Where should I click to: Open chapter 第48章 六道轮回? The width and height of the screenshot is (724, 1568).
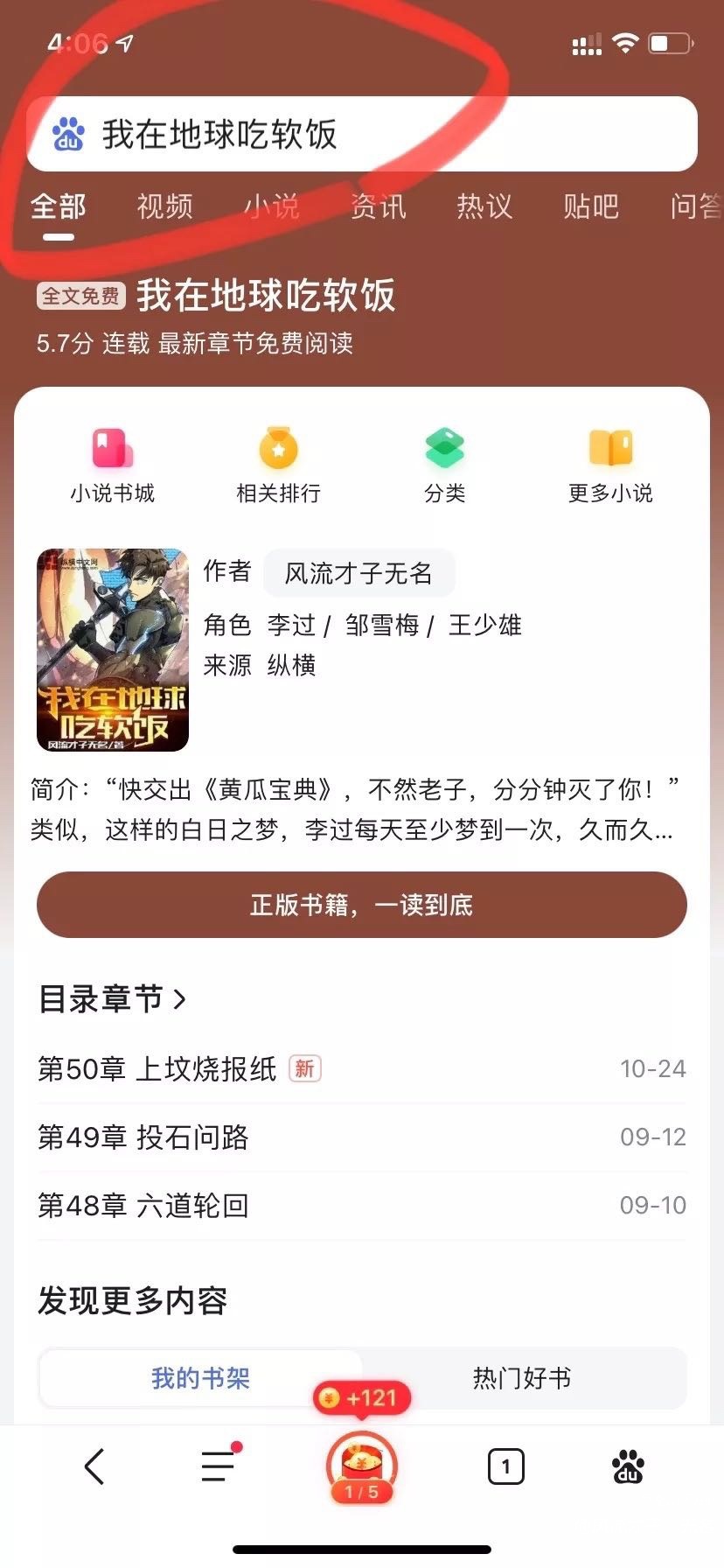(x=143, y=1205)
